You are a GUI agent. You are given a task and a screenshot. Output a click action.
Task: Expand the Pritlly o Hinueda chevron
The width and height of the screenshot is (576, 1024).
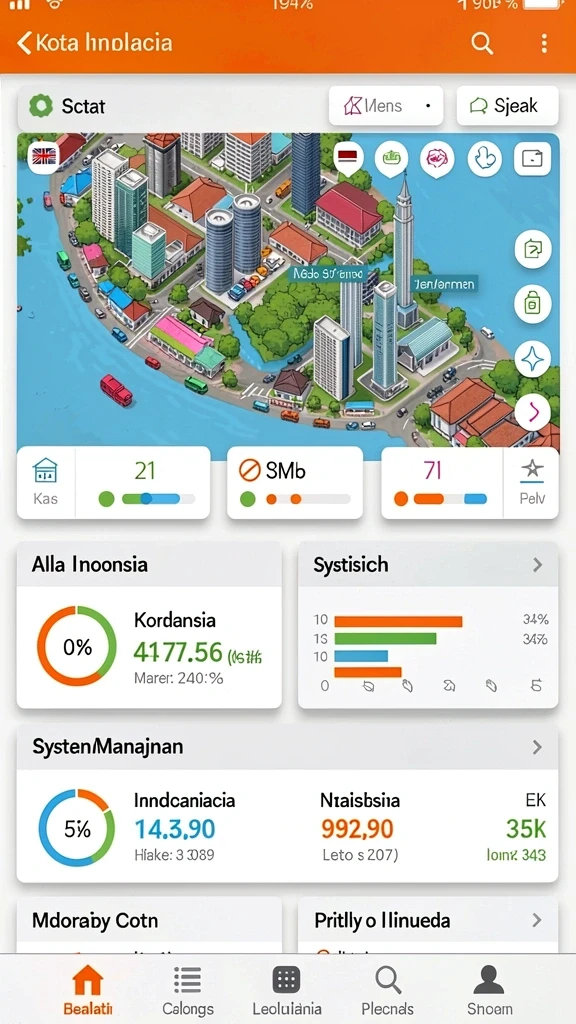pos(537,921)
